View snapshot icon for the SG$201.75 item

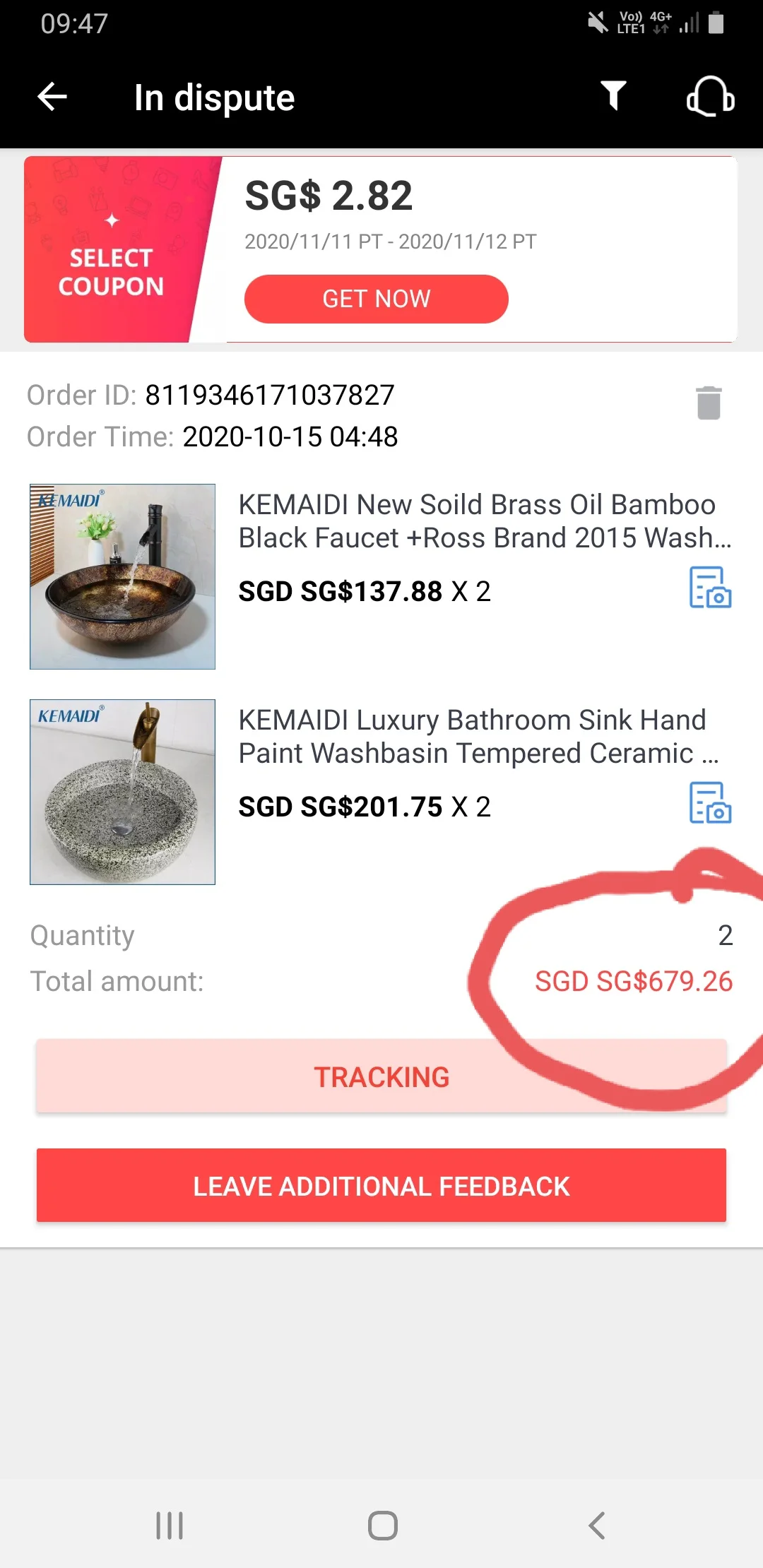pyautogui.click(x=710, y=803)
